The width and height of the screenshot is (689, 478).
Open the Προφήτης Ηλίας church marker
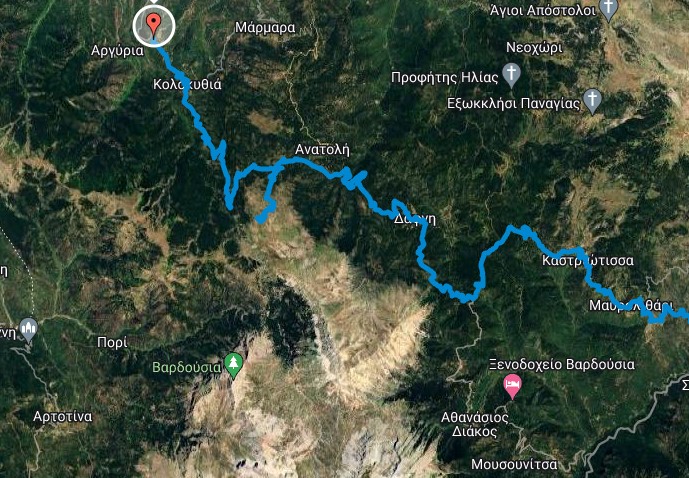tap(512, 76)
